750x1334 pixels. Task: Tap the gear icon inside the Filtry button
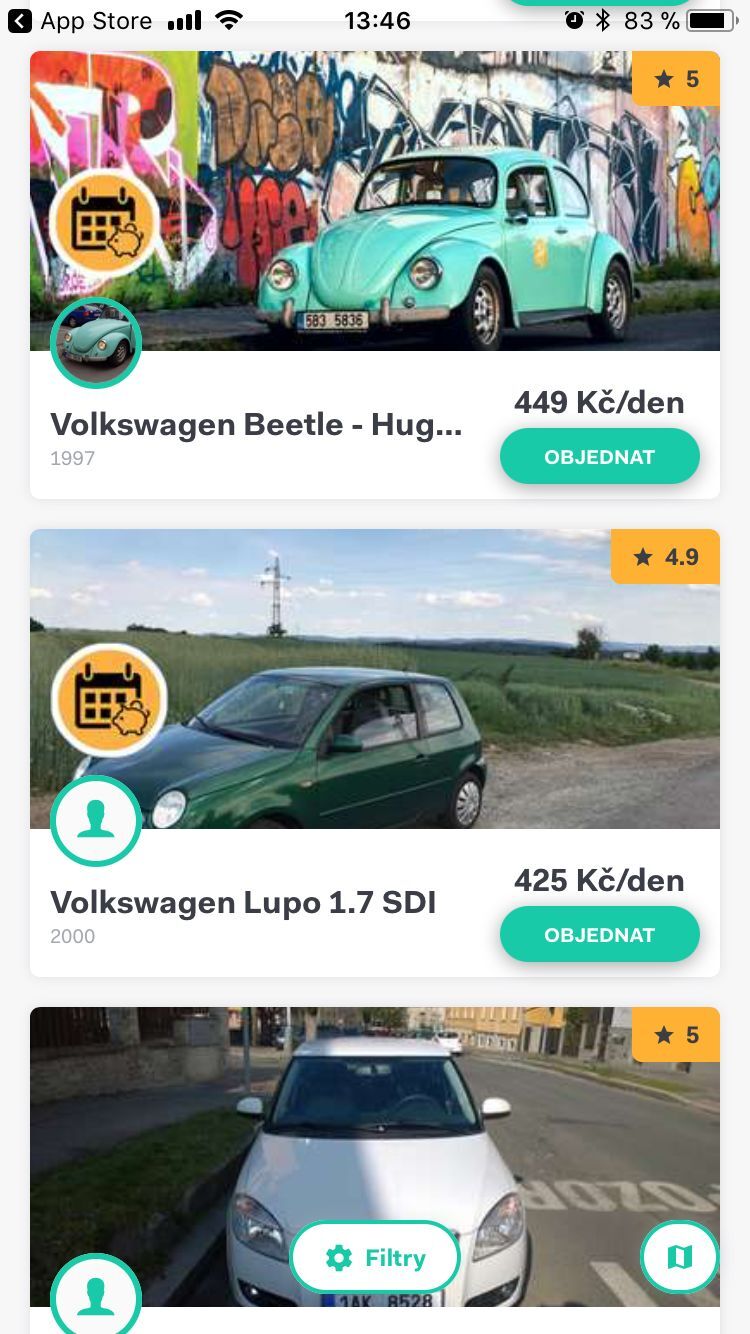pos(339,1257)
